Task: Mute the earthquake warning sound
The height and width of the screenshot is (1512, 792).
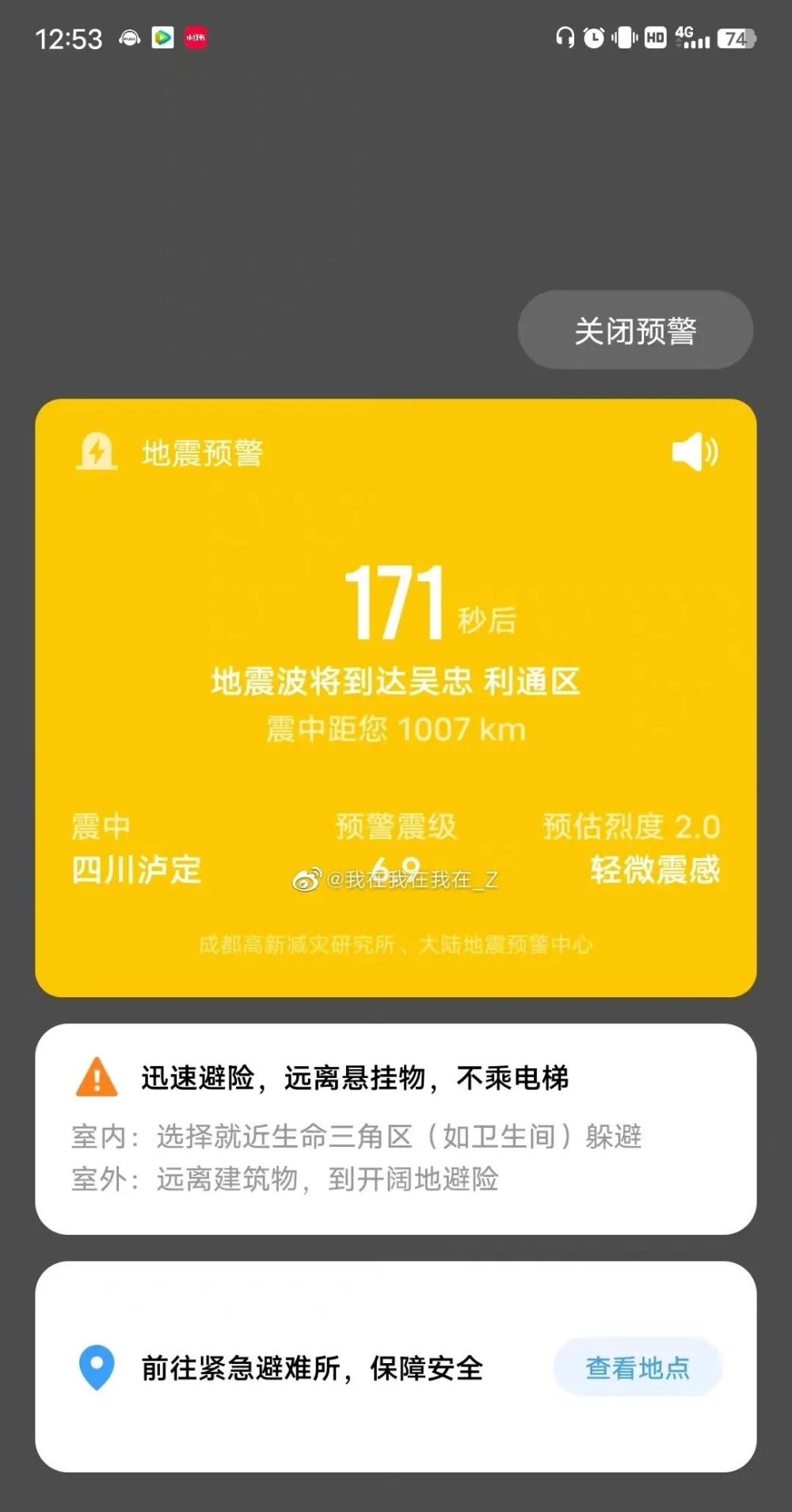Action: pyautogui.click(x=695, y=452)
